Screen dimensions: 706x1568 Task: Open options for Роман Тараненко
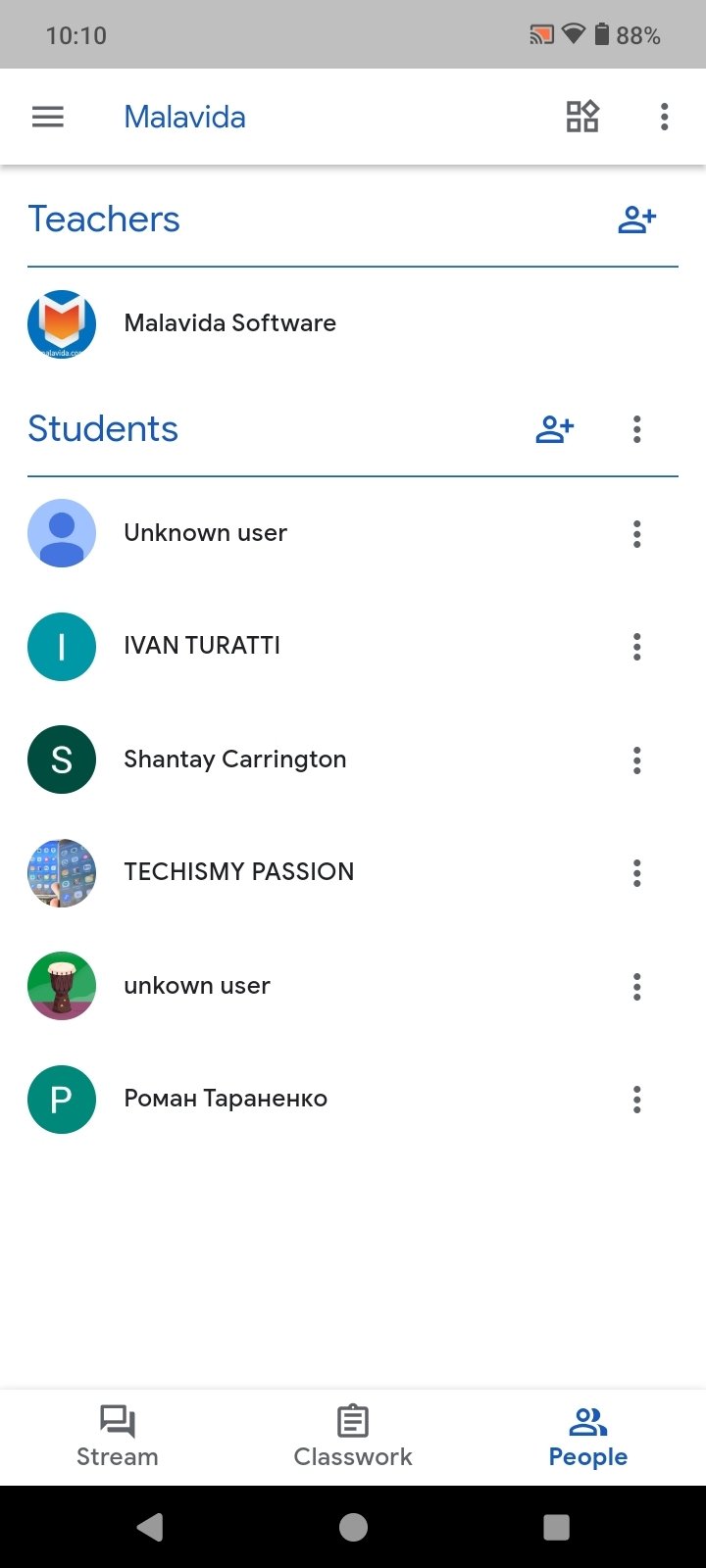coord(636,1100)
